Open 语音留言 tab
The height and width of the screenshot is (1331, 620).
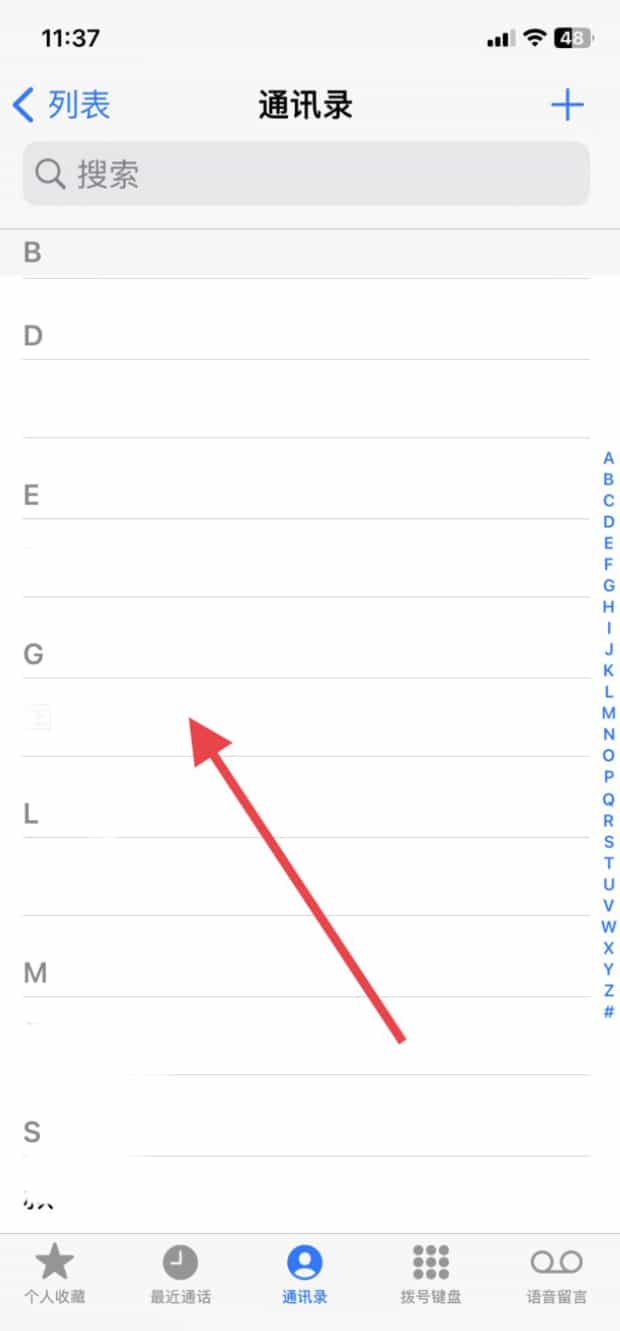point(556,1275)
